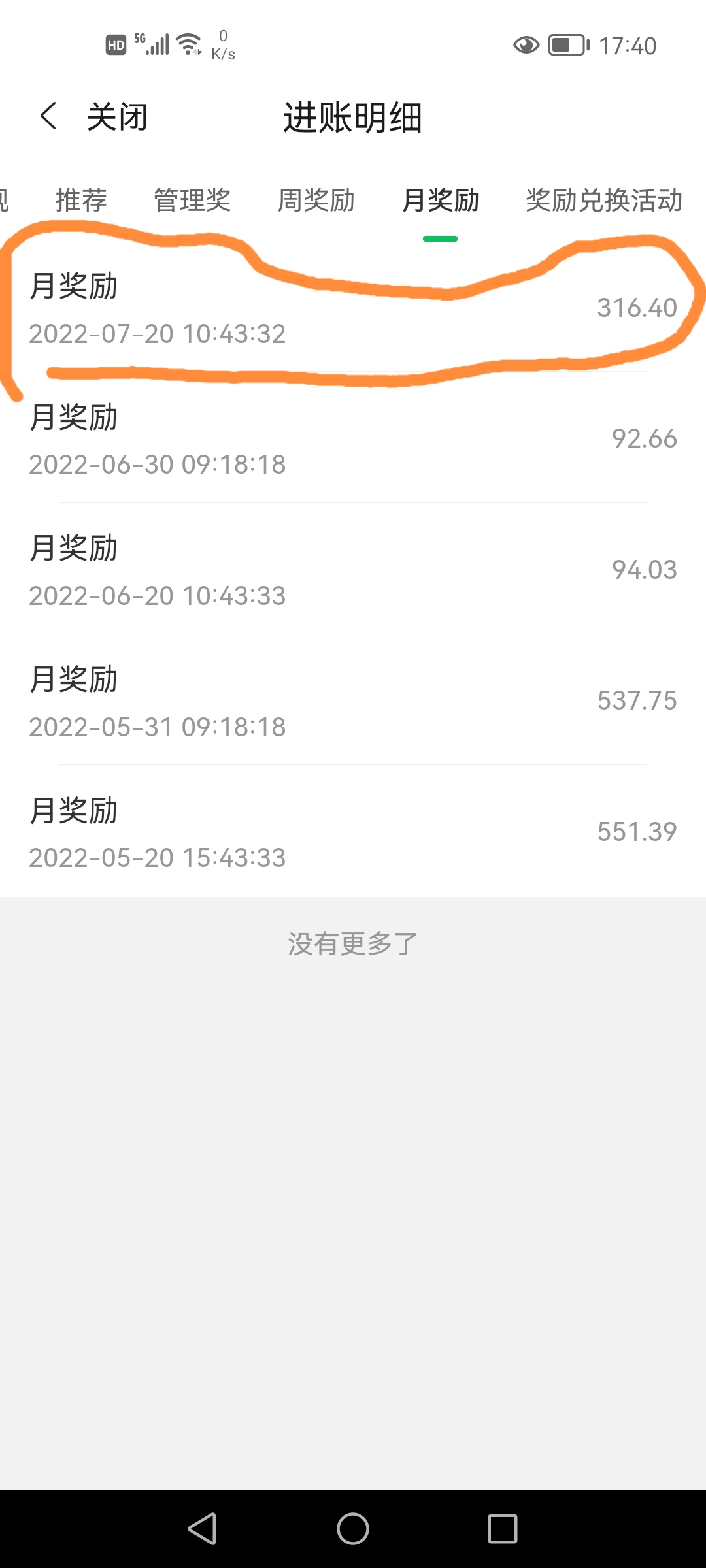The height and width of the screenshot is (1568, 706).
Task: Tap 关闭 to close the page
Action: [118, 118]
